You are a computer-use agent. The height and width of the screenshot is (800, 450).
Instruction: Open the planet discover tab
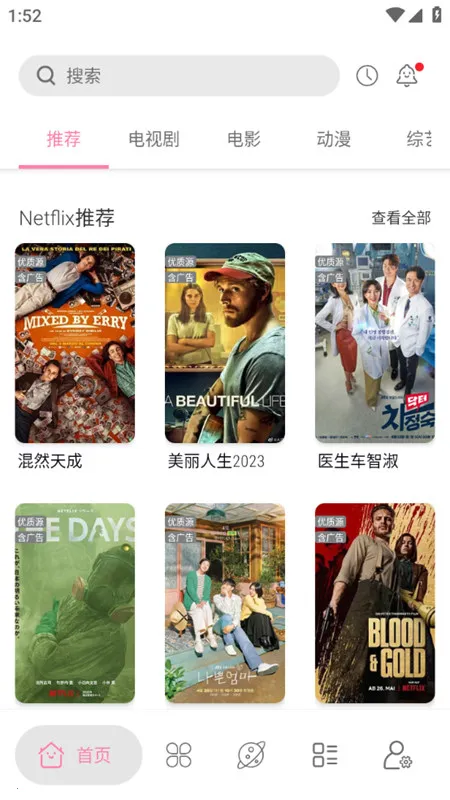click(252, 755)
